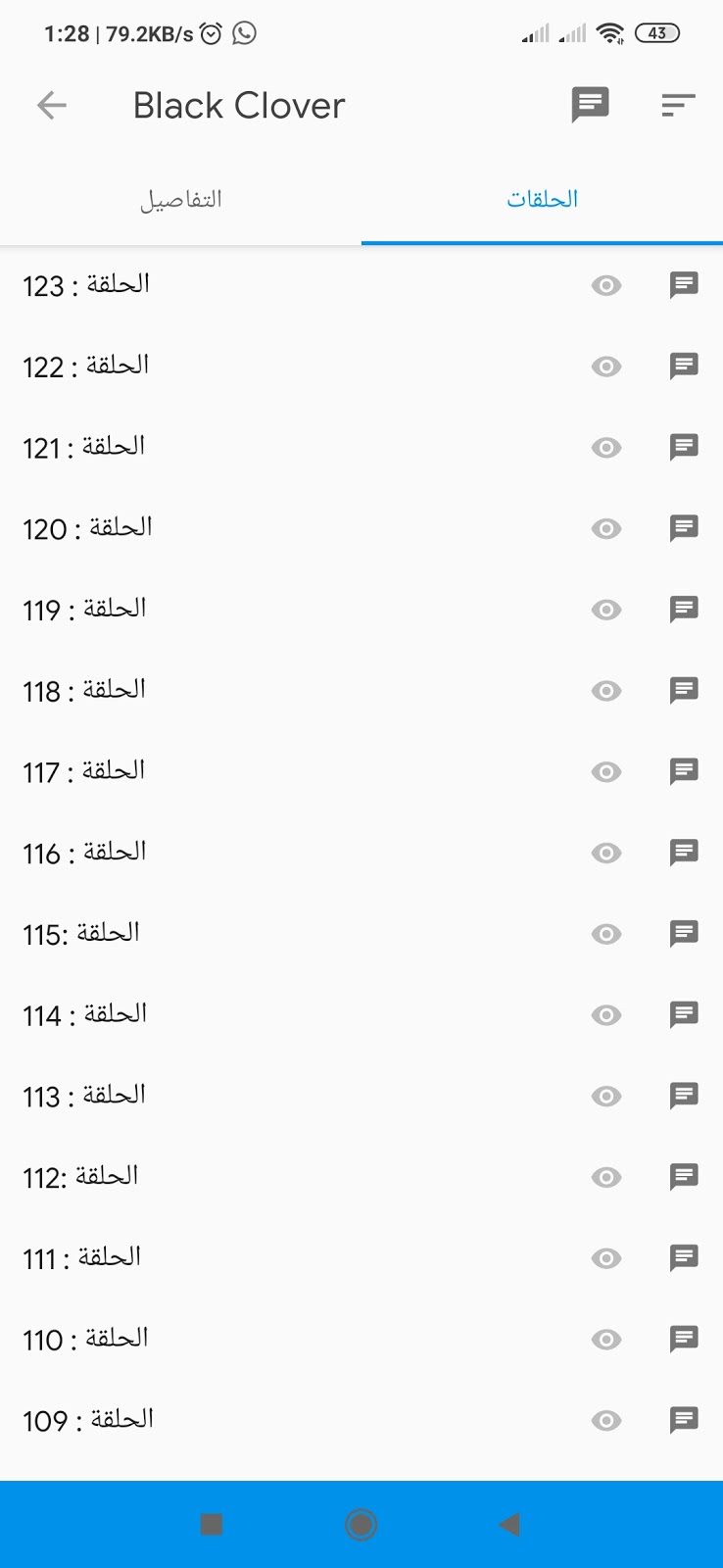This screenshot has width=723, height=1568.
Task: Open the comment icon for episode 115
Action: point(684,933)
